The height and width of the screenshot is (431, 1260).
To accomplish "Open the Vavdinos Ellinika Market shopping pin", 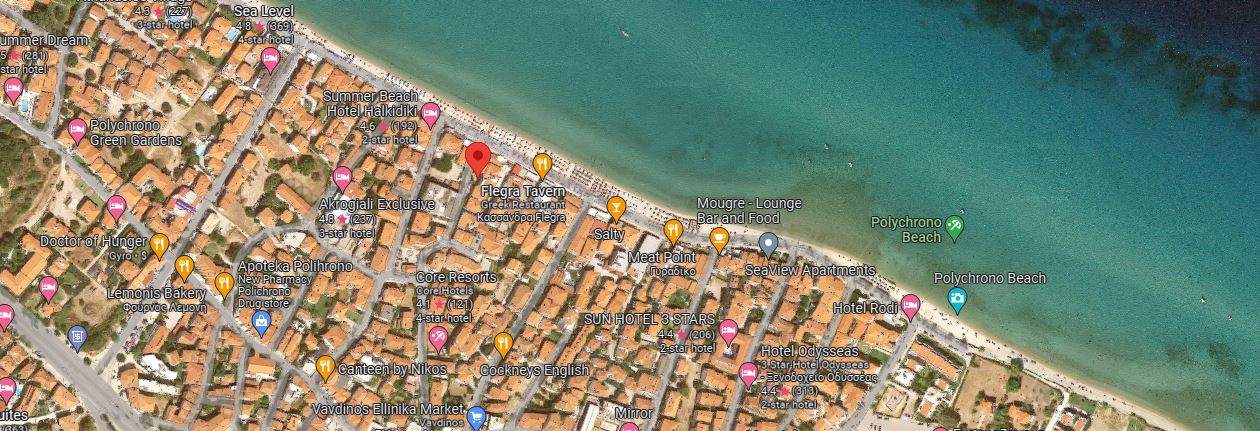I will (477, 415).
